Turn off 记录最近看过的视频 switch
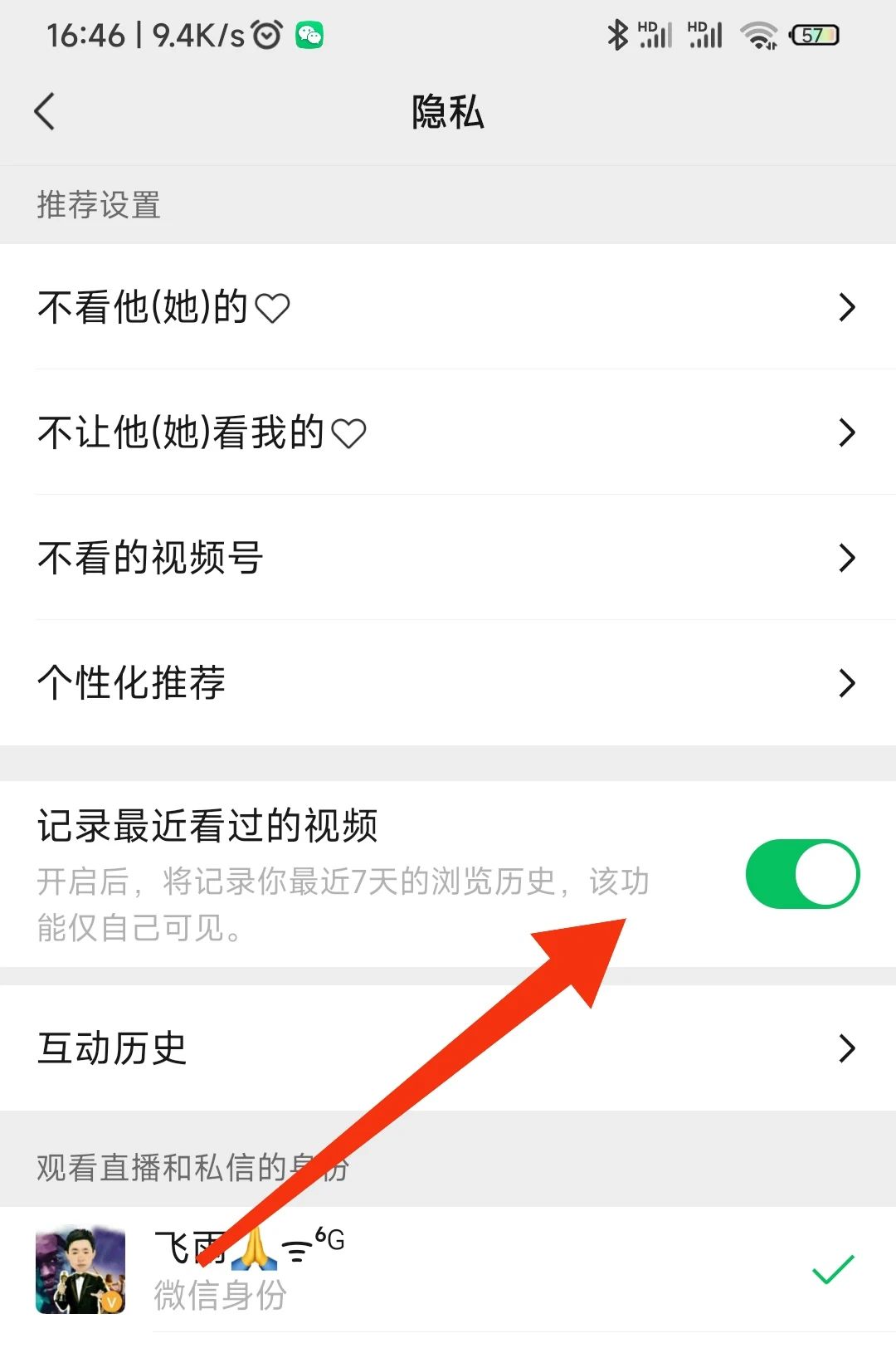 click(x=801, y=874)
